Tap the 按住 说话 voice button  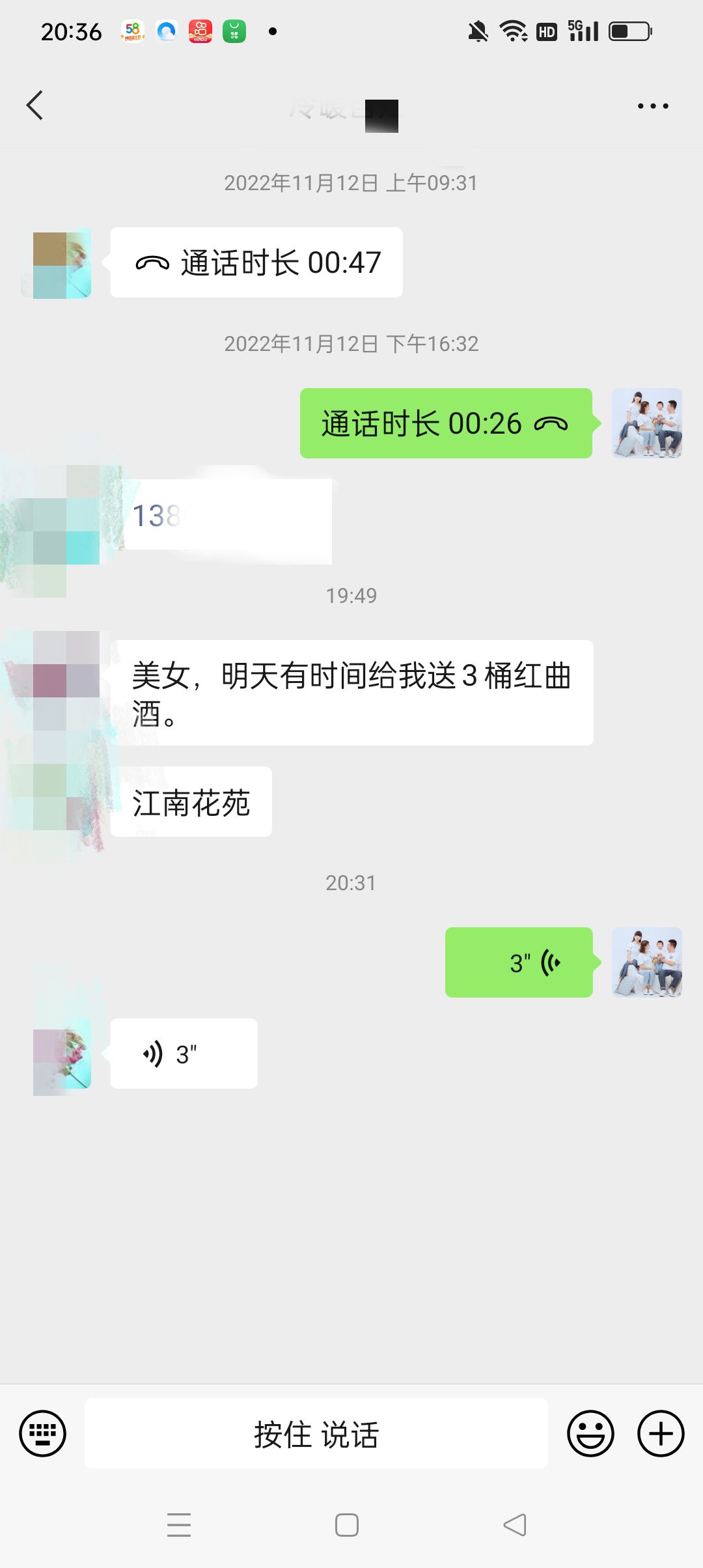click(x=316, y=1433)
